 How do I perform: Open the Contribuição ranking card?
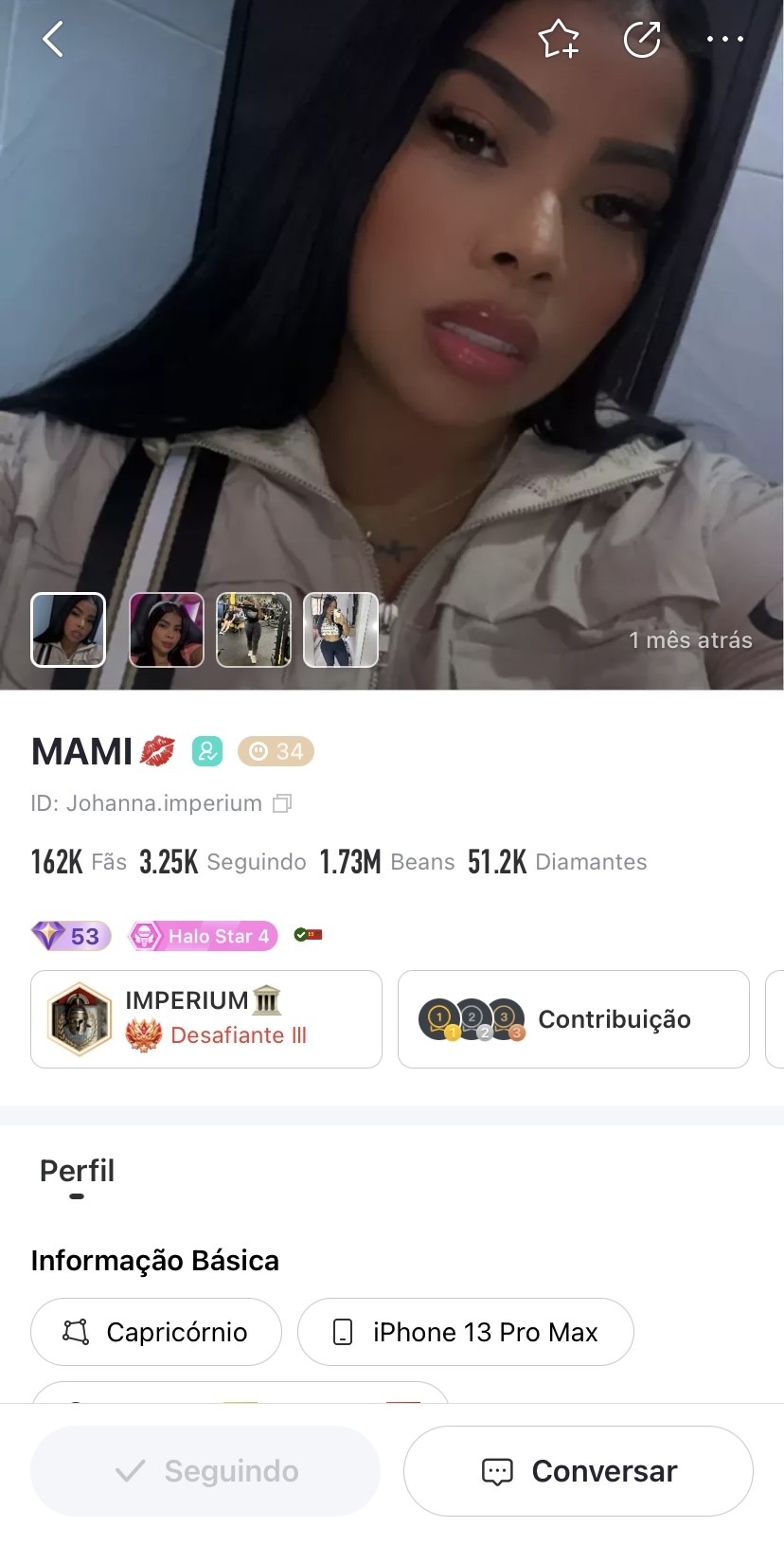pos(573,1019)
